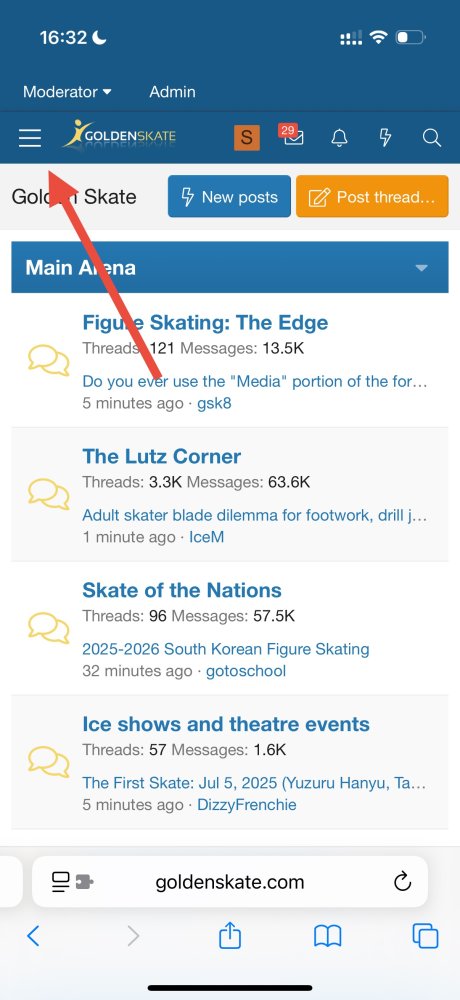Collapse the Main Arena category
The height and width of the screenshot is (1000, 460).
click(421, 268)
